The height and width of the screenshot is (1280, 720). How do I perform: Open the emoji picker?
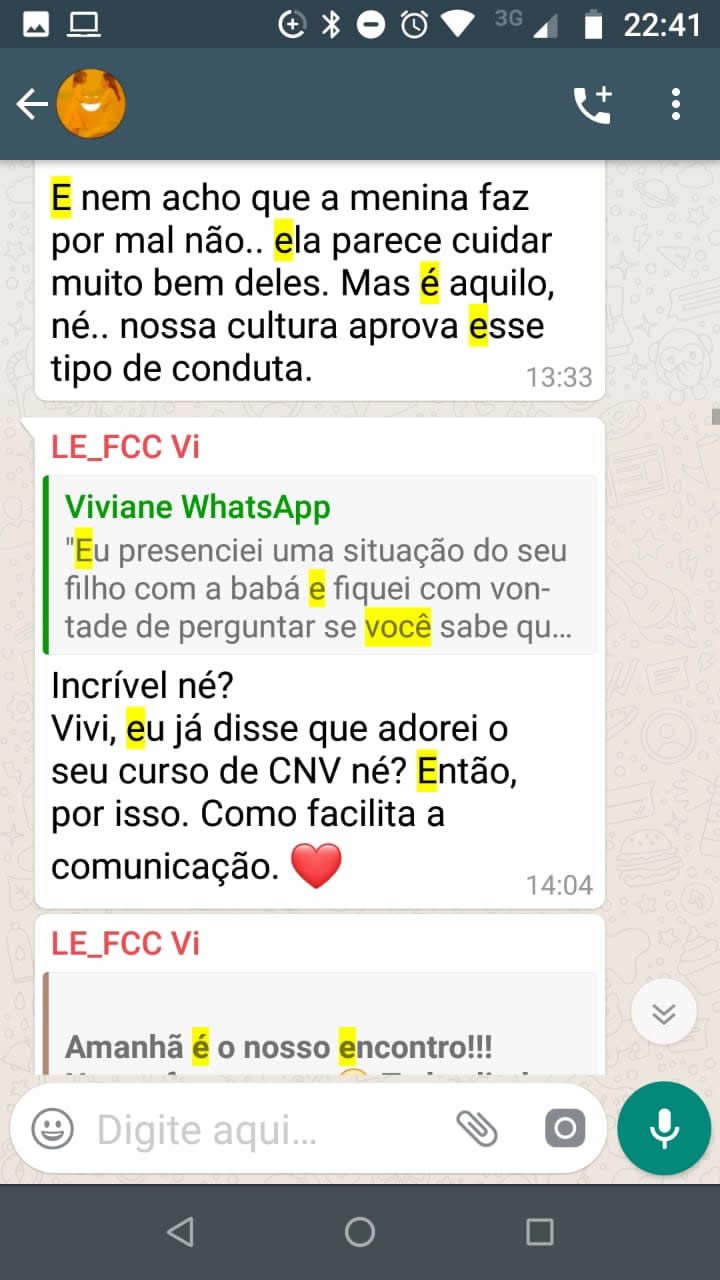click(x=53, y=1129)
